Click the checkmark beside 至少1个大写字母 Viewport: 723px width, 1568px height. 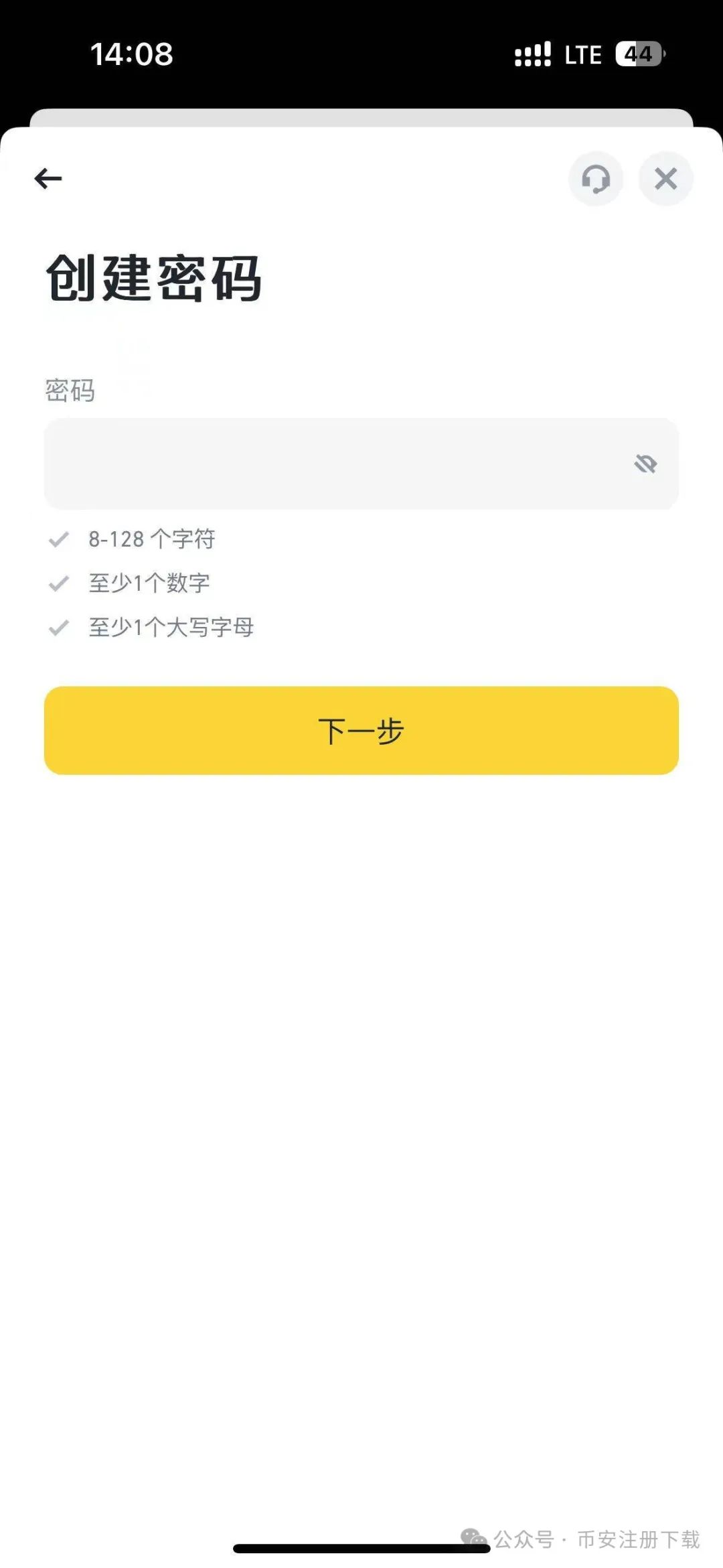59,628
